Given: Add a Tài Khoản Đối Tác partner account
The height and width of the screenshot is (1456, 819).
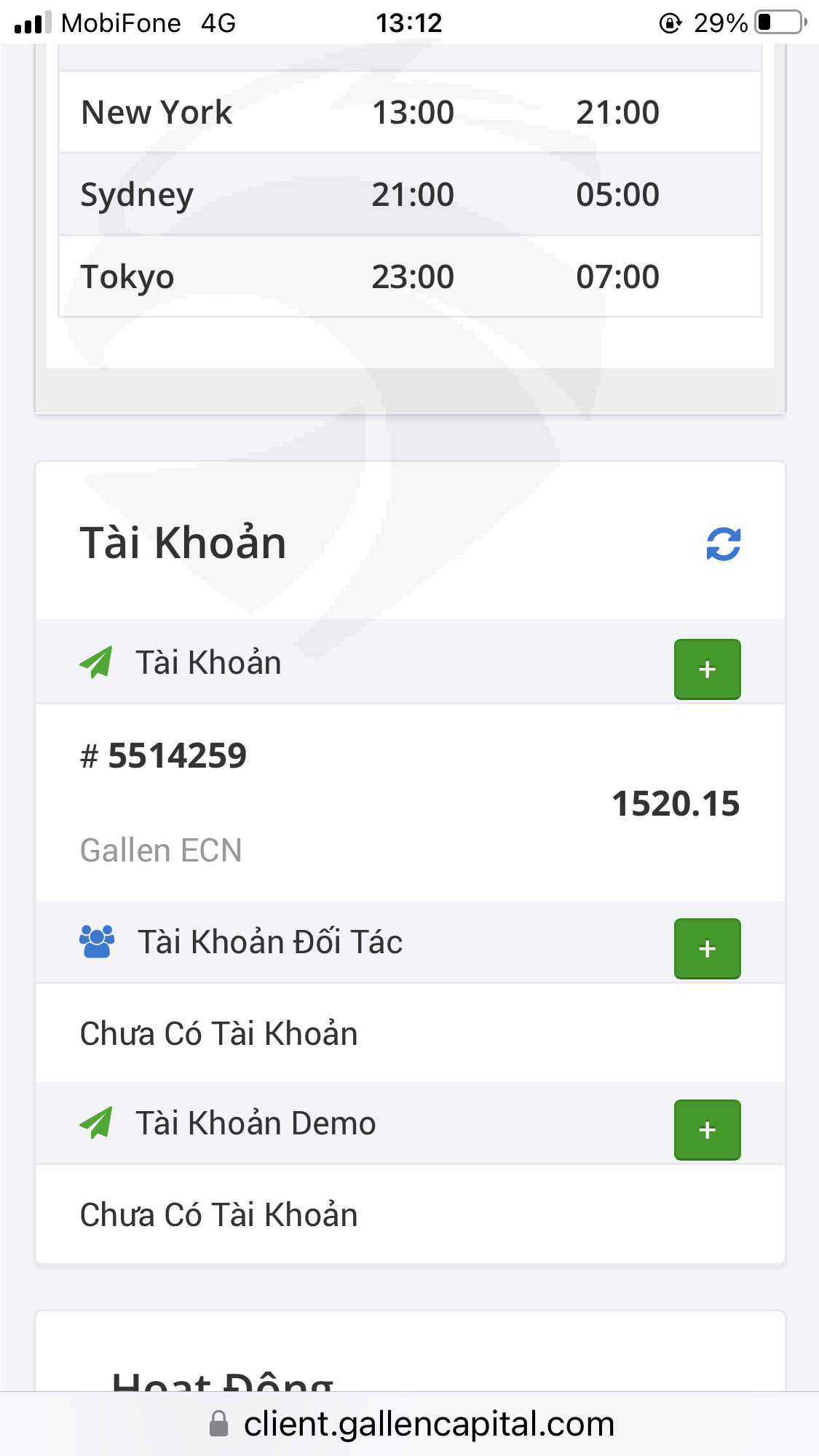Looking at the screenshot, I should coord(707,948).
